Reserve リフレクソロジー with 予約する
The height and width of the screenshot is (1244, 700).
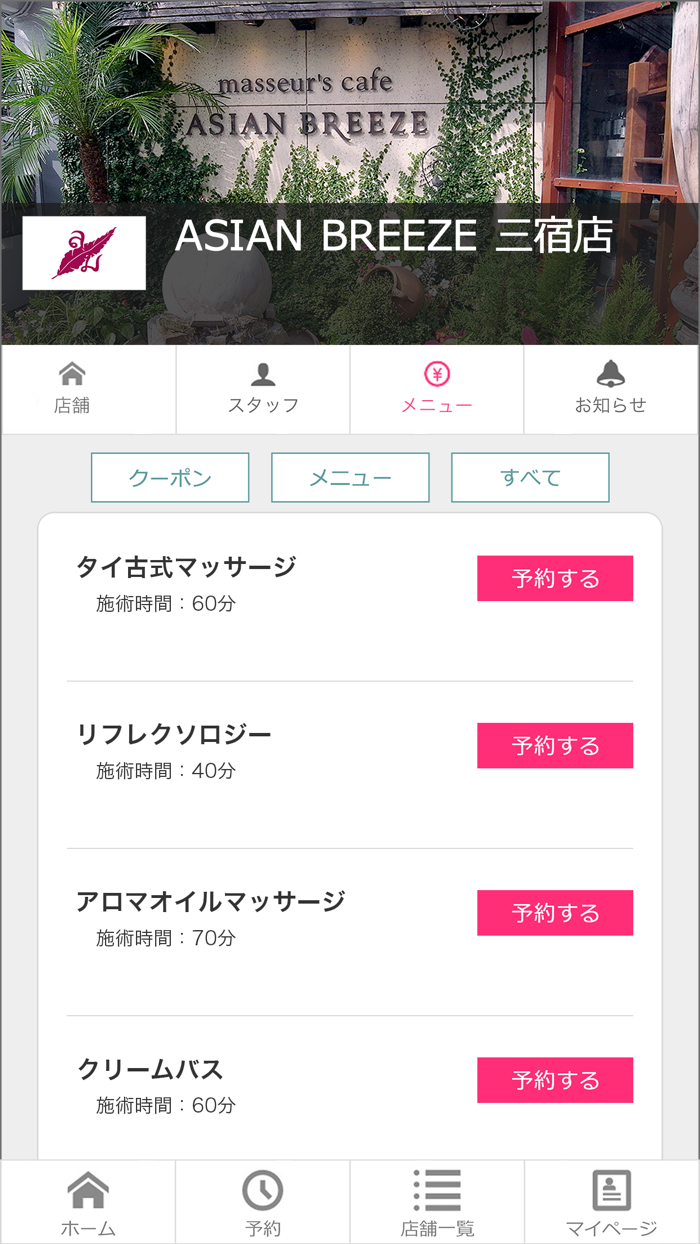tap(555, 745)
